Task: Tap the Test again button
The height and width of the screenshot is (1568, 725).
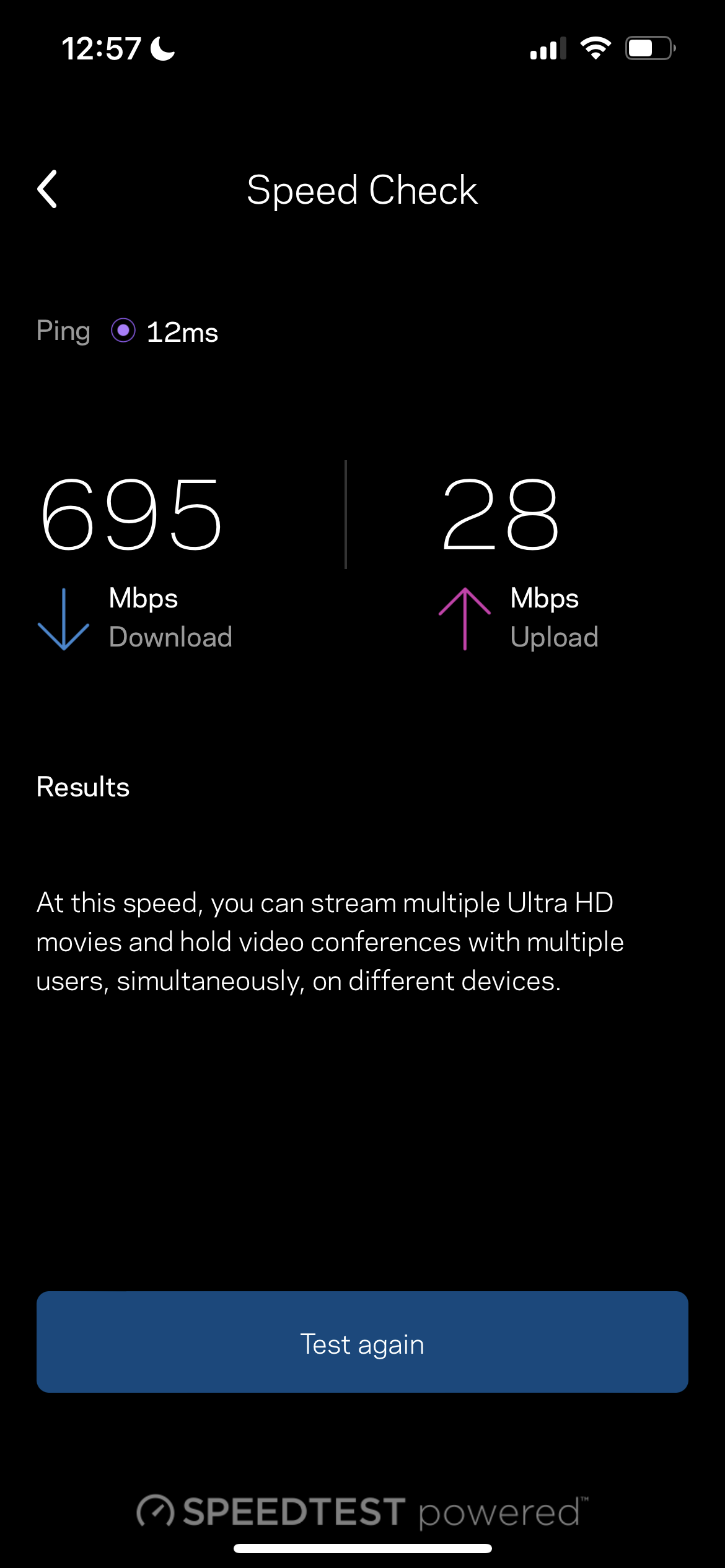Action: coord(362,1342)
